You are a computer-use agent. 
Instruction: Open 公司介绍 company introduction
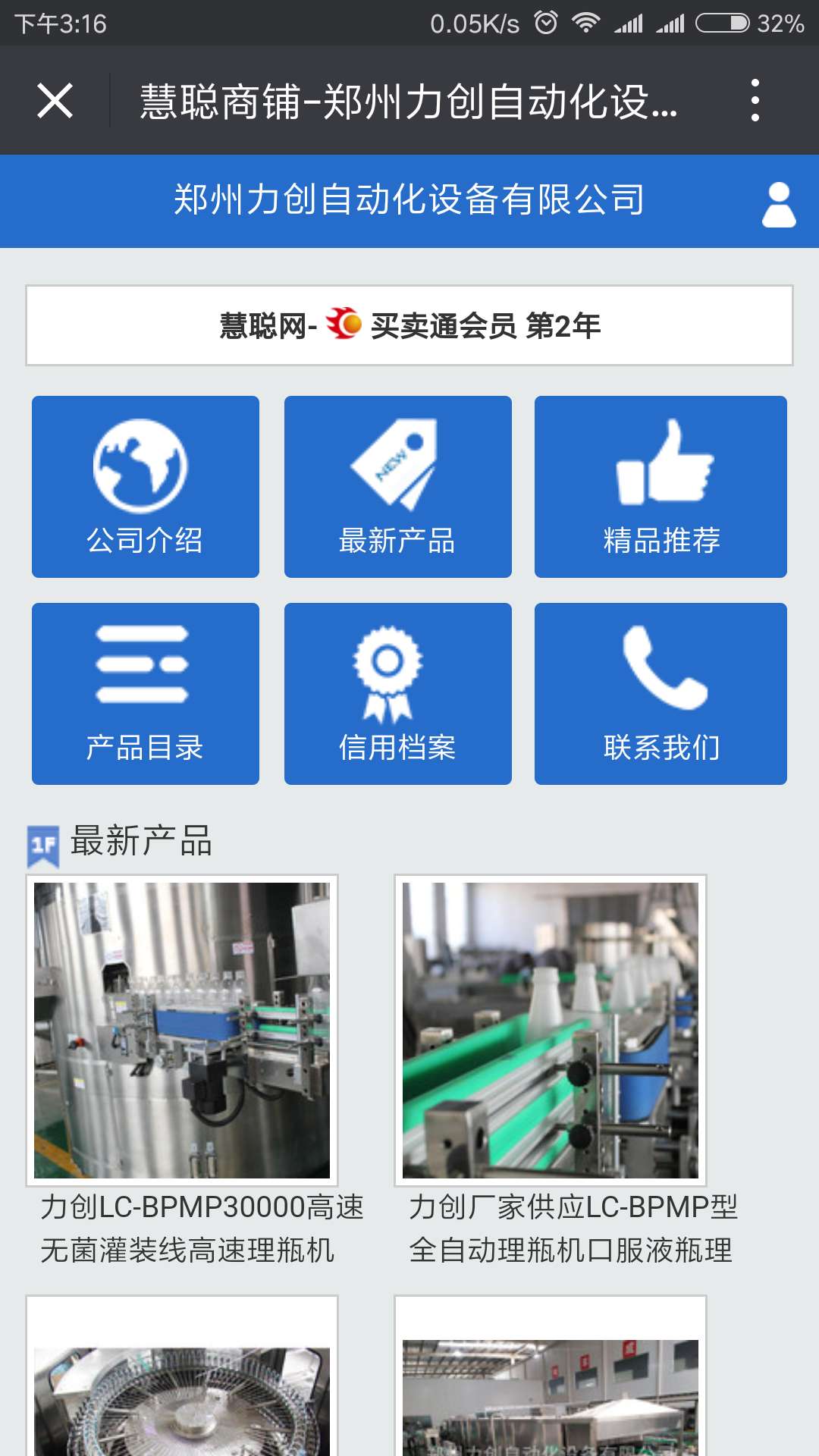pyautogui.click(x=146, y=487)
